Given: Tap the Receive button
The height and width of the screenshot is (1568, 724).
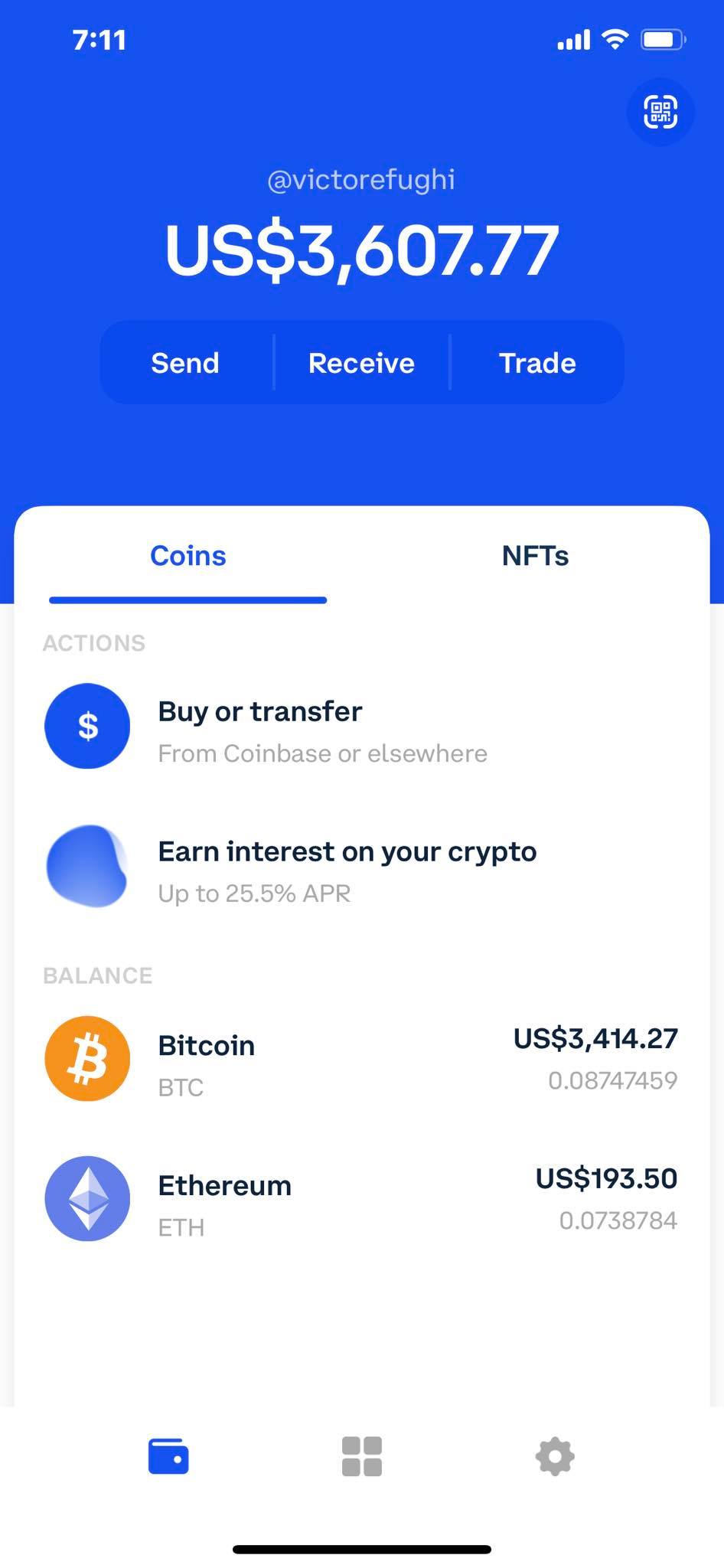Looking at the screenshot, I should pos(361,363).
